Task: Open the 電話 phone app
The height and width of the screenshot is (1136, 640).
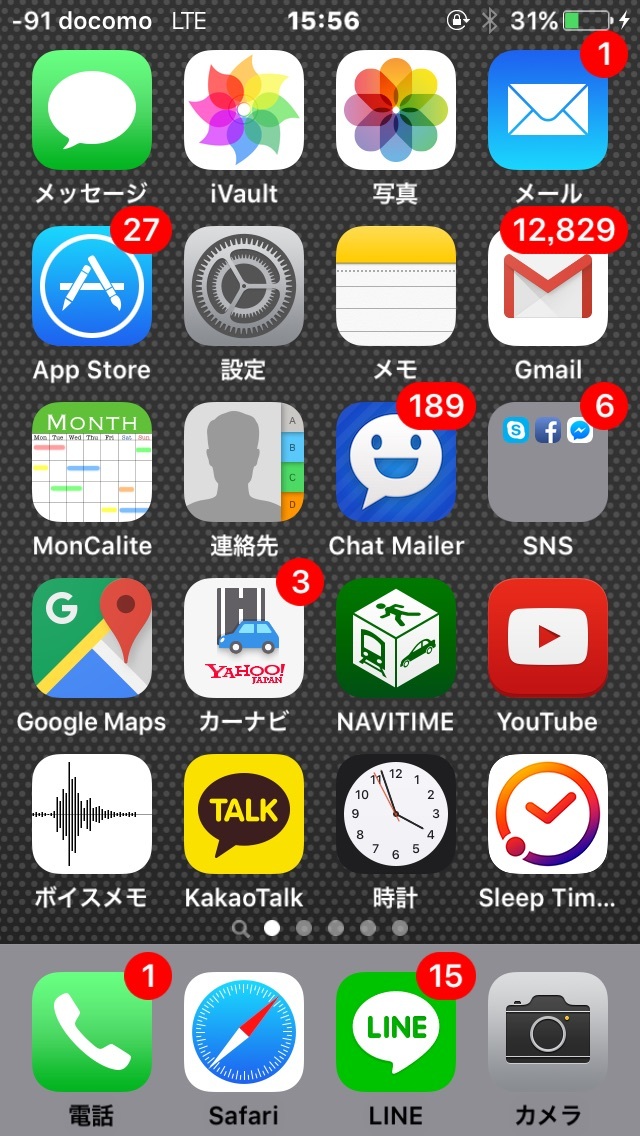Action: click(92, 1032)
